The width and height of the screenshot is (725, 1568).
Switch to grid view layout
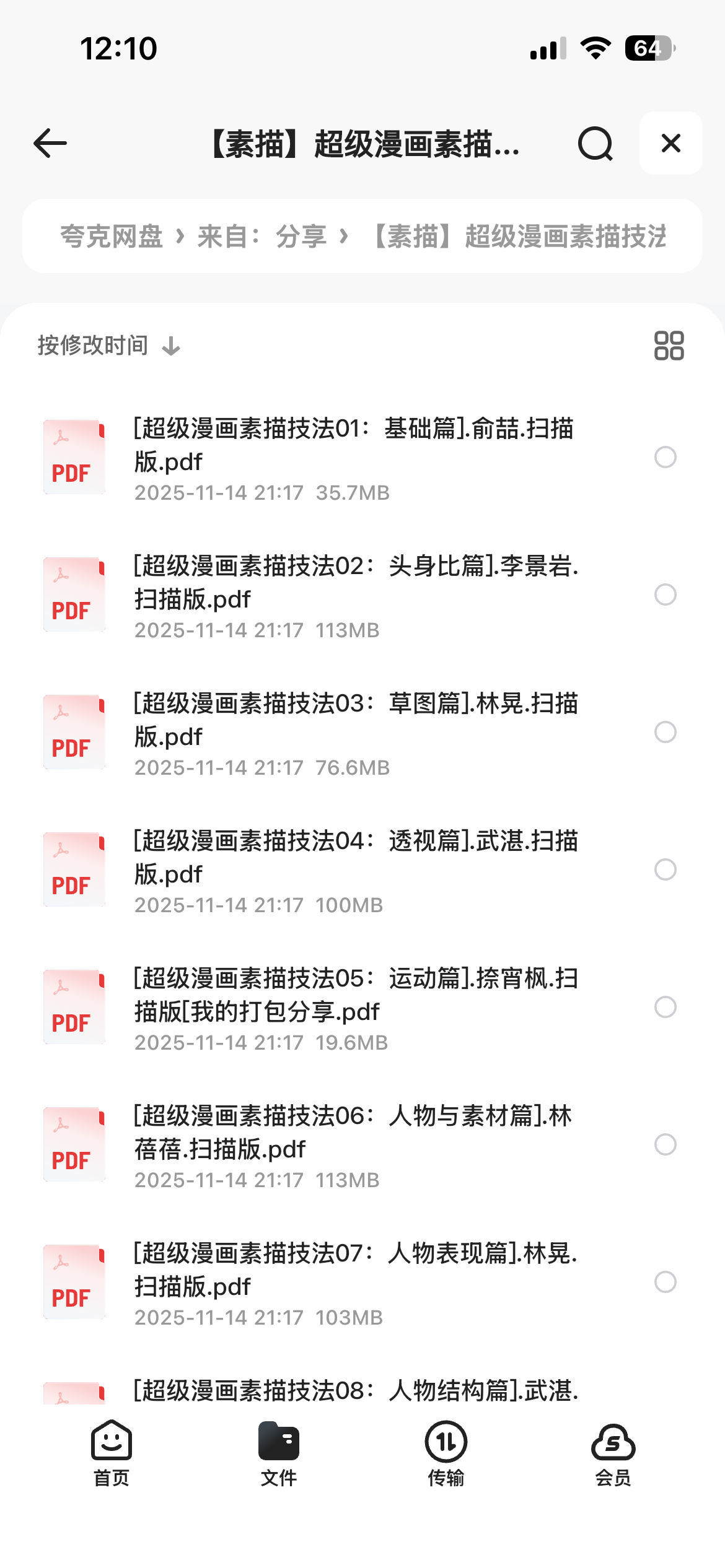pos(669,346)
